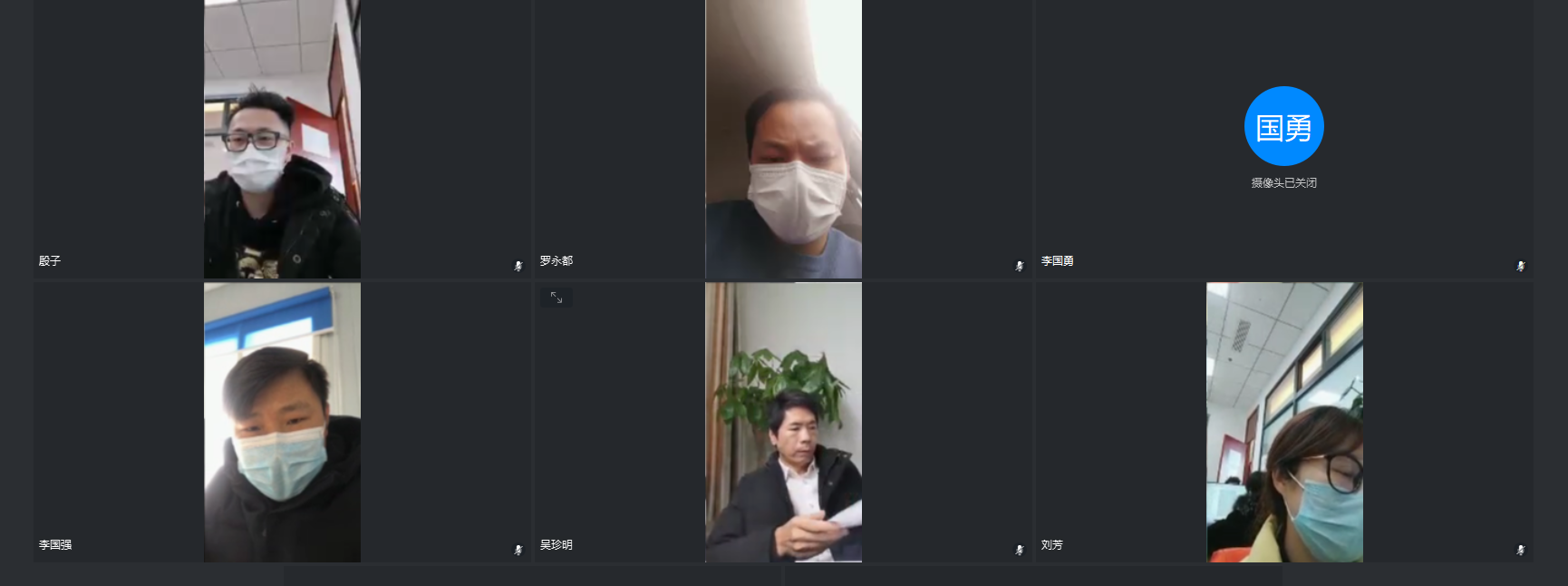Select 李国强's video tile
1568x586 pixels.
click(282, 422)
